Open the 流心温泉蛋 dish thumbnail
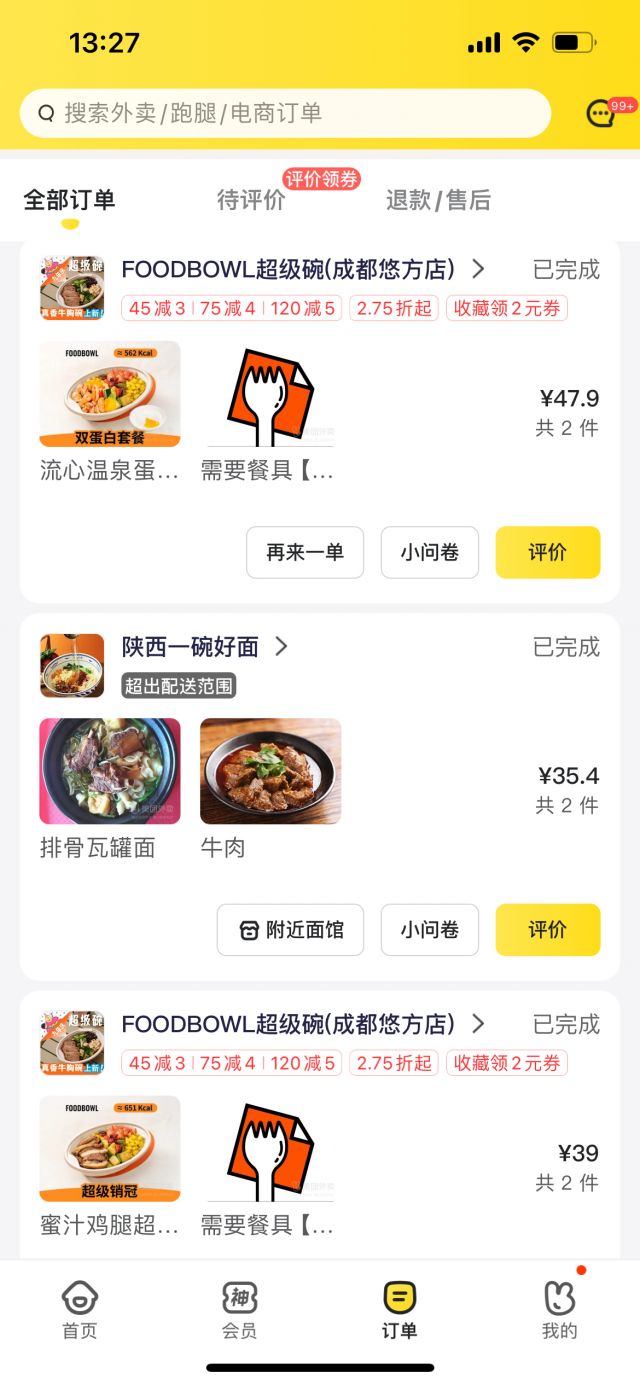The height and width of the screenshot is (1385, 640). pyautogui.click(x=110, y=394)
